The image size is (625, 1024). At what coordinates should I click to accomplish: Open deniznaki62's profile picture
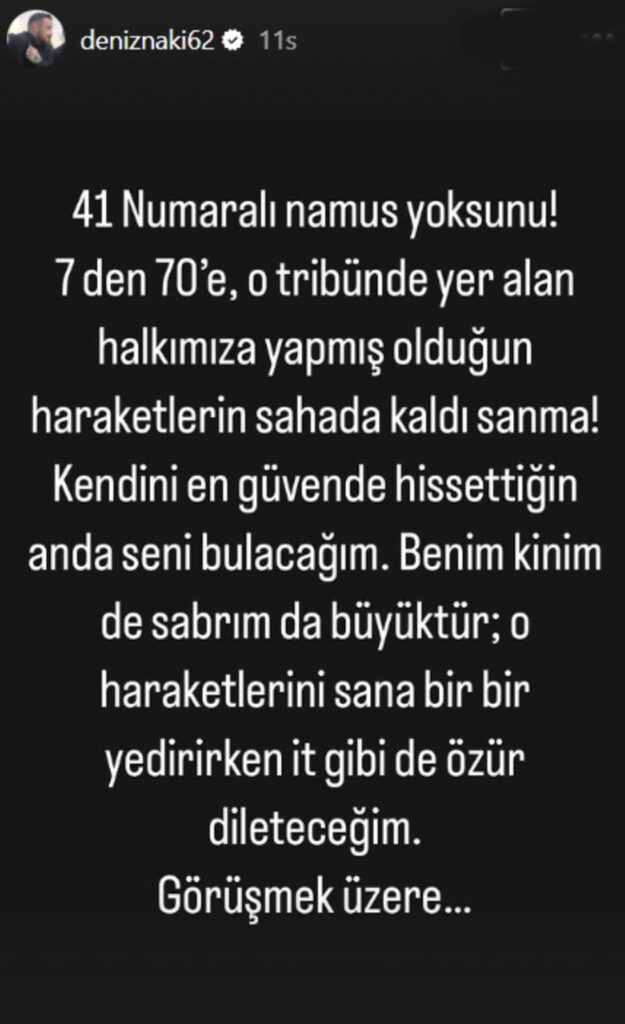[35, 39]
